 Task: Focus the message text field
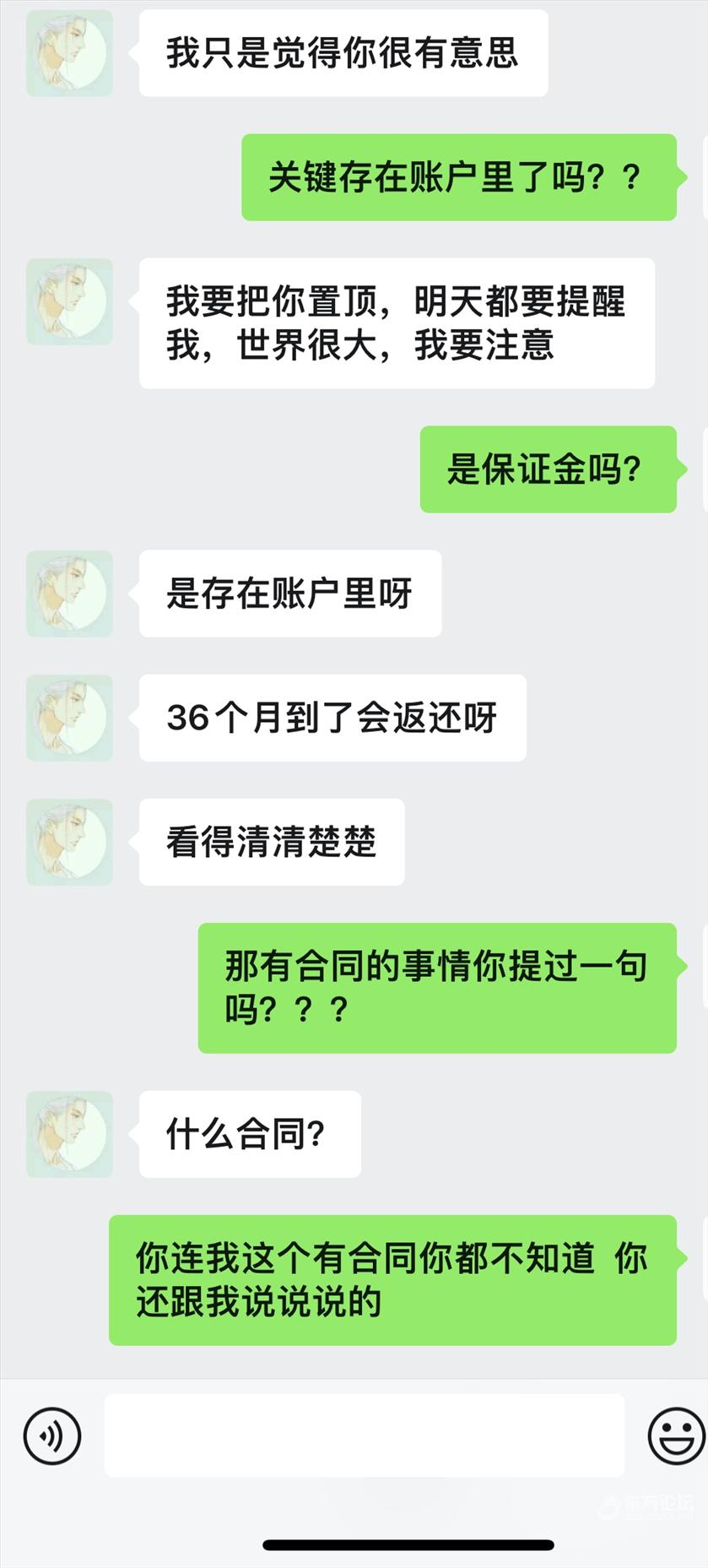click(364, 1435)
